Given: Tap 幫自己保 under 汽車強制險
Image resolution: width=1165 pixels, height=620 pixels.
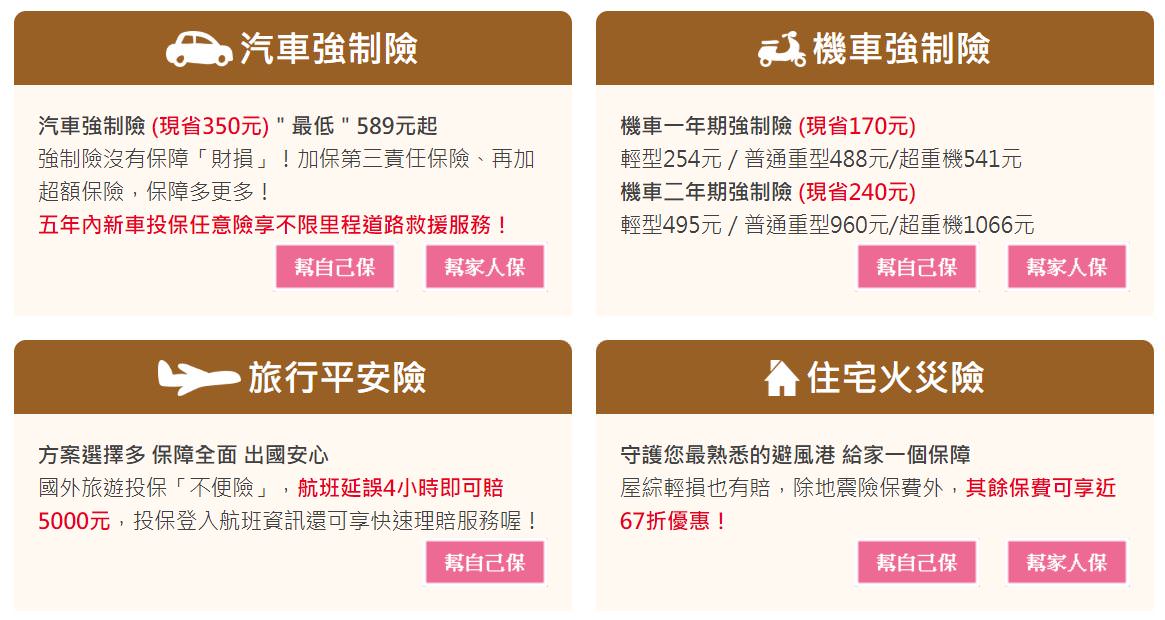Looking at the screenshot, I should pyautogui.click(x=334, y=267).
